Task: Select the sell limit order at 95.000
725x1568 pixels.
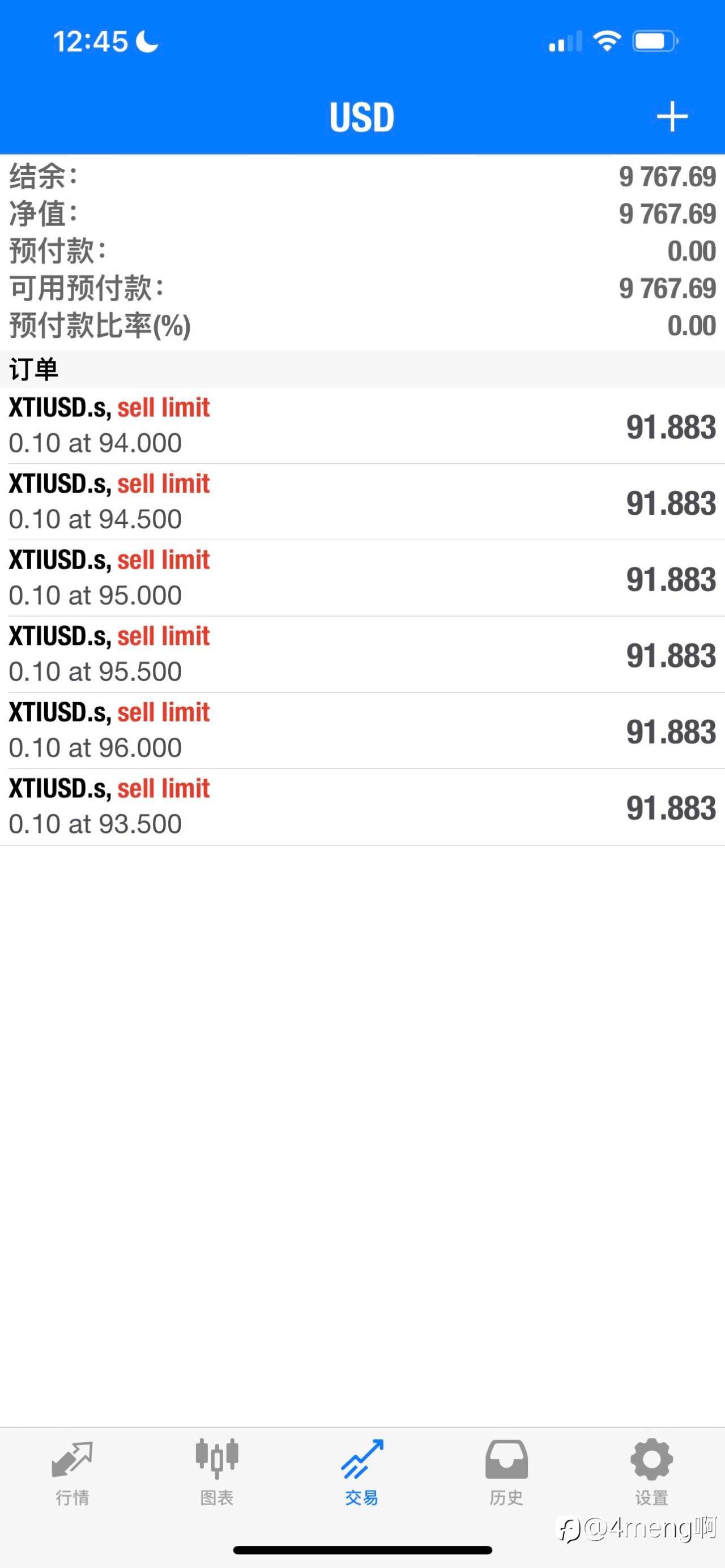Action: pos(362,578)
